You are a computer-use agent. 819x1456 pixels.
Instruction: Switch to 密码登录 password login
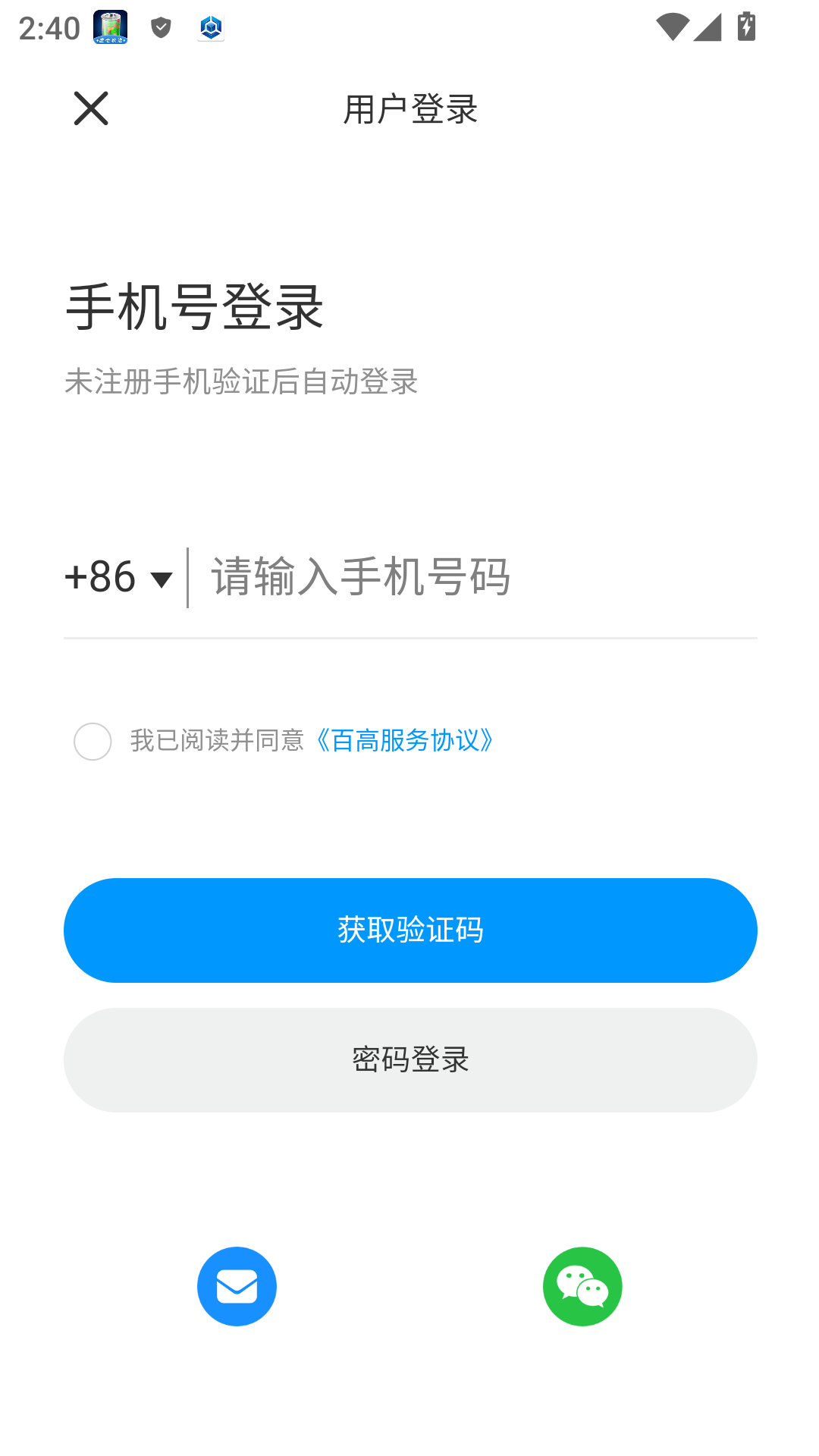click(x=409, y=1060)
